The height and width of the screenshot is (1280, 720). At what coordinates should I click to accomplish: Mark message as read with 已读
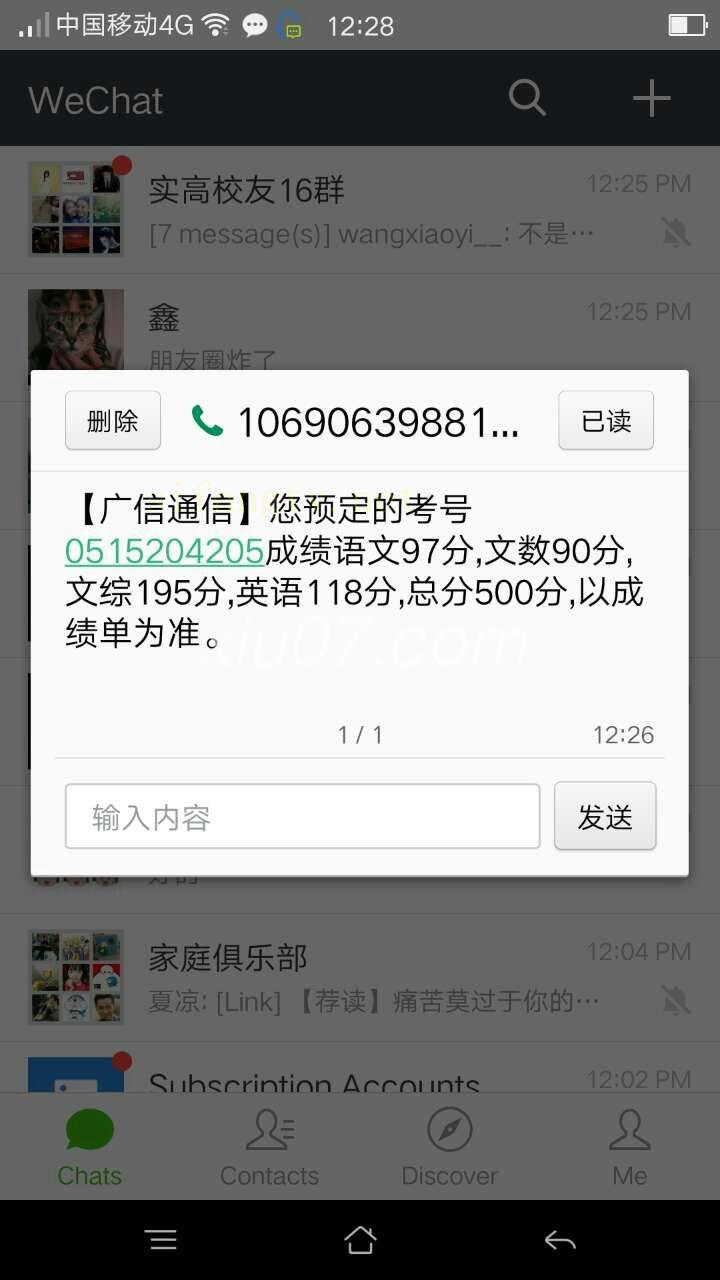tap(606, 421)
